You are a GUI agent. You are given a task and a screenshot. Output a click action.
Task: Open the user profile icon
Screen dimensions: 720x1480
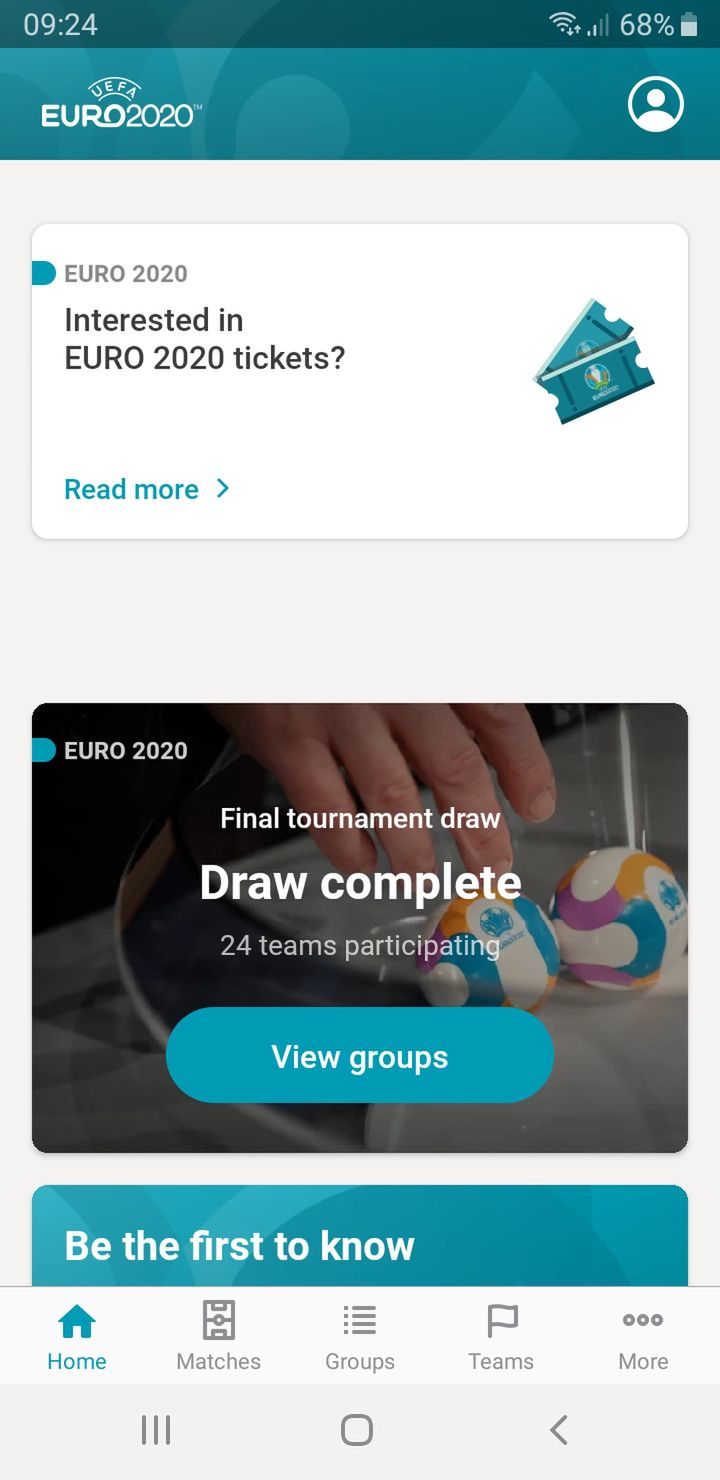coord(656,104)
